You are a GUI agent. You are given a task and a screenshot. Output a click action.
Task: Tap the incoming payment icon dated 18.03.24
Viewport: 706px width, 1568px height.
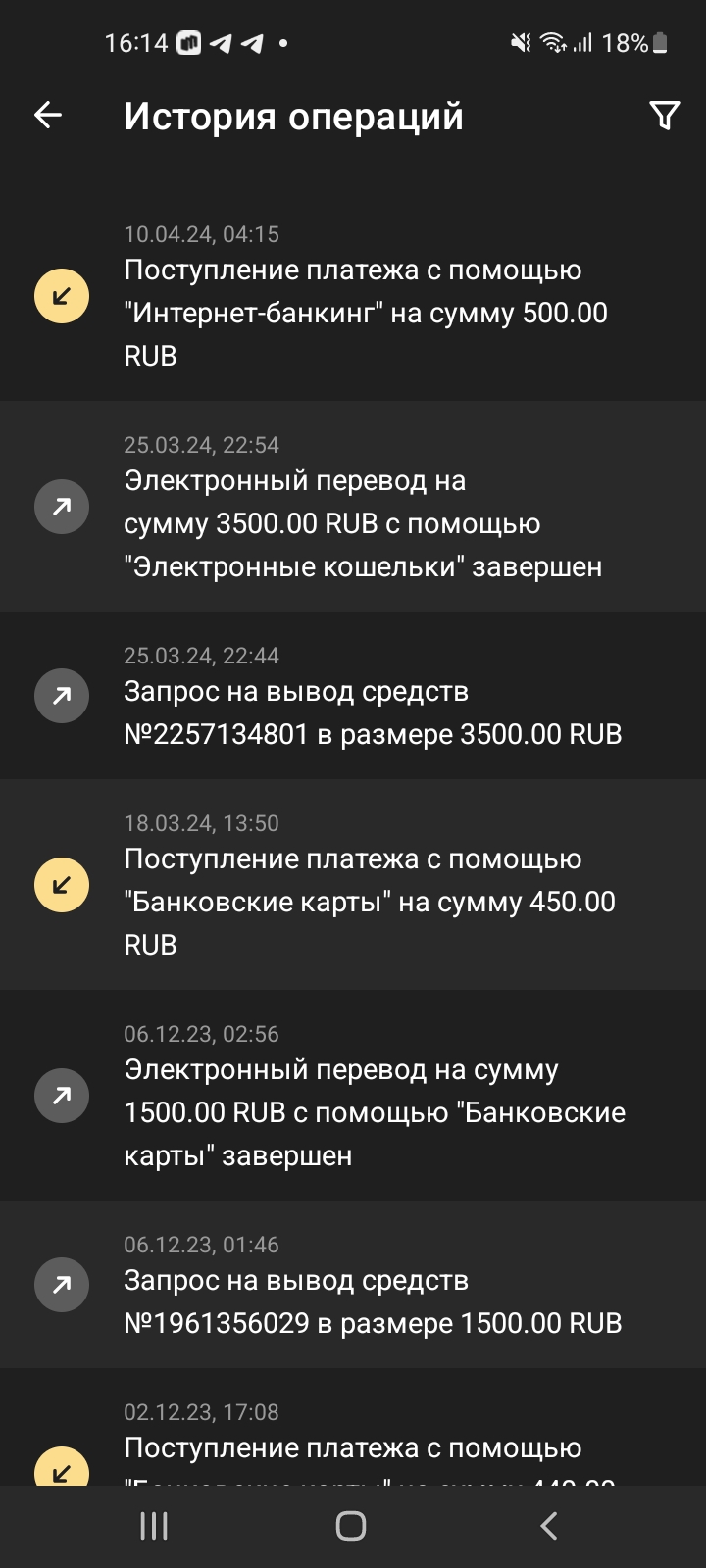62,884
